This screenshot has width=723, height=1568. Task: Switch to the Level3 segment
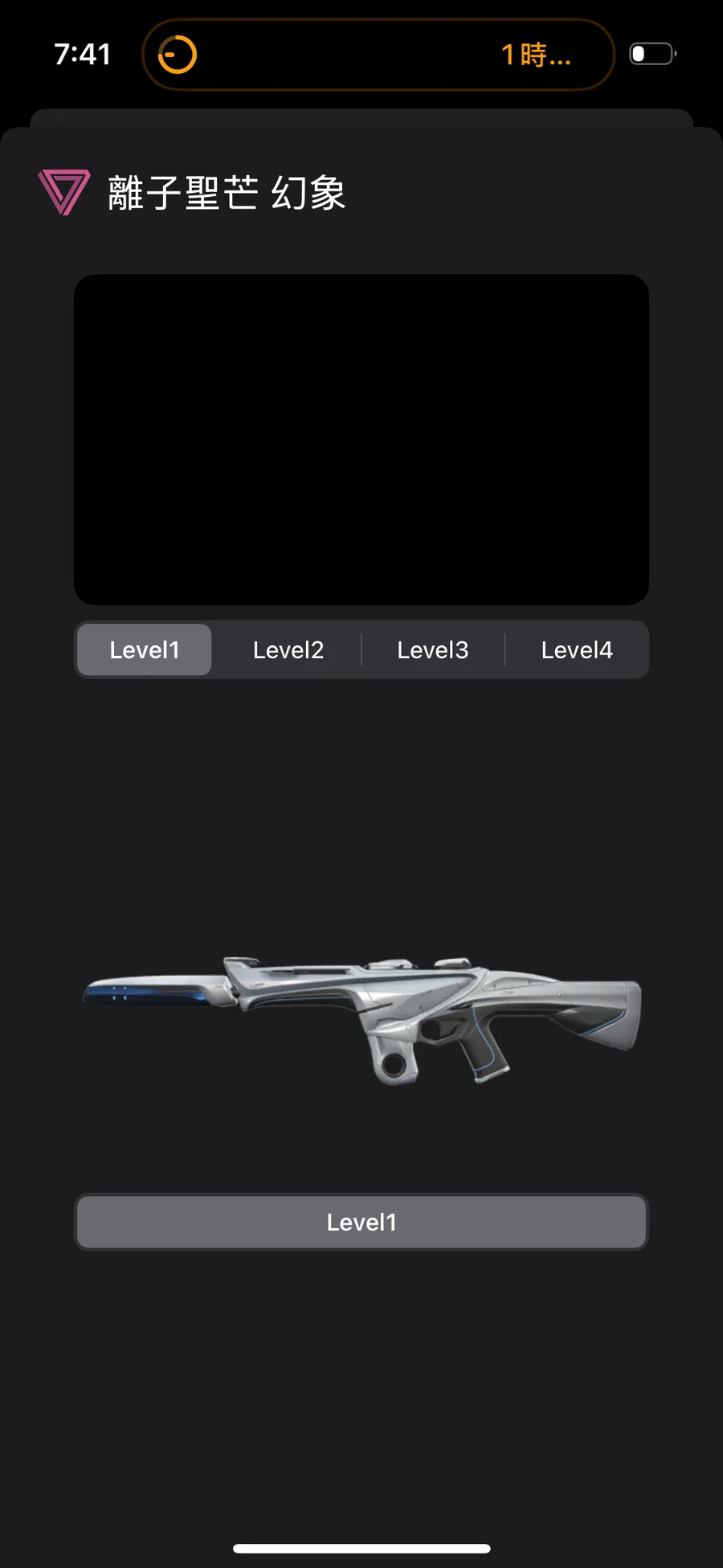click(433, 649)
